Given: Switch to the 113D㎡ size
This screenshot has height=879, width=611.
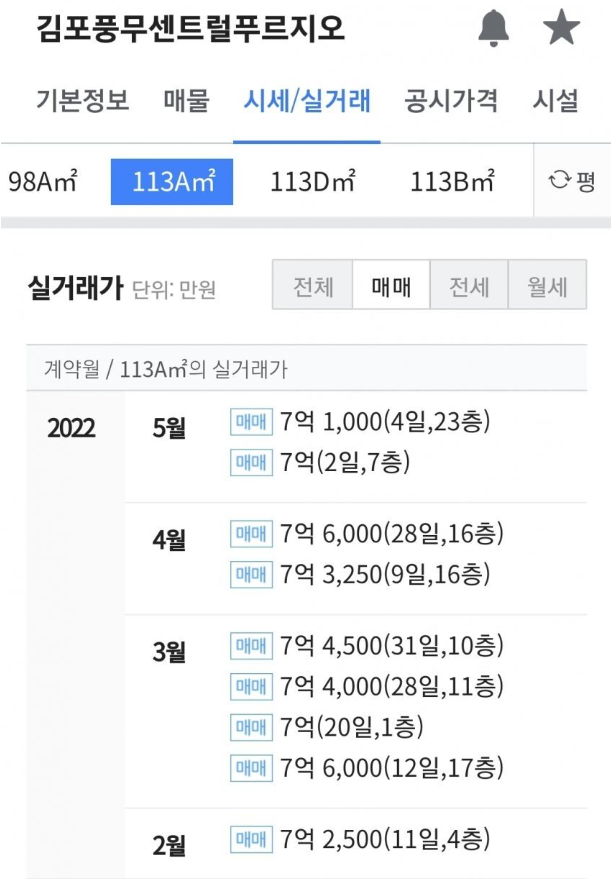Looking at the screenshot, I should pos(313,182).
